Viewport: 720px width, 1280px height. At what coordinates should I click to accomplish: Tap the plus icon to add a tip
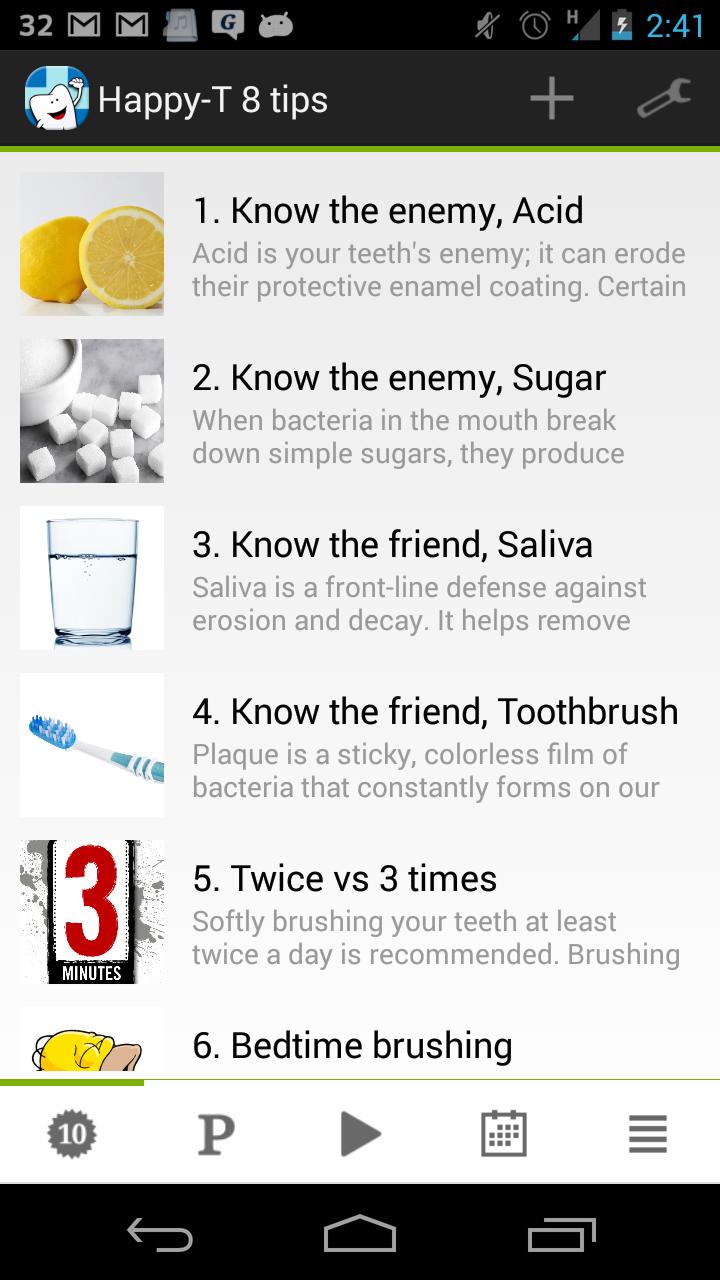pos(551,98)
